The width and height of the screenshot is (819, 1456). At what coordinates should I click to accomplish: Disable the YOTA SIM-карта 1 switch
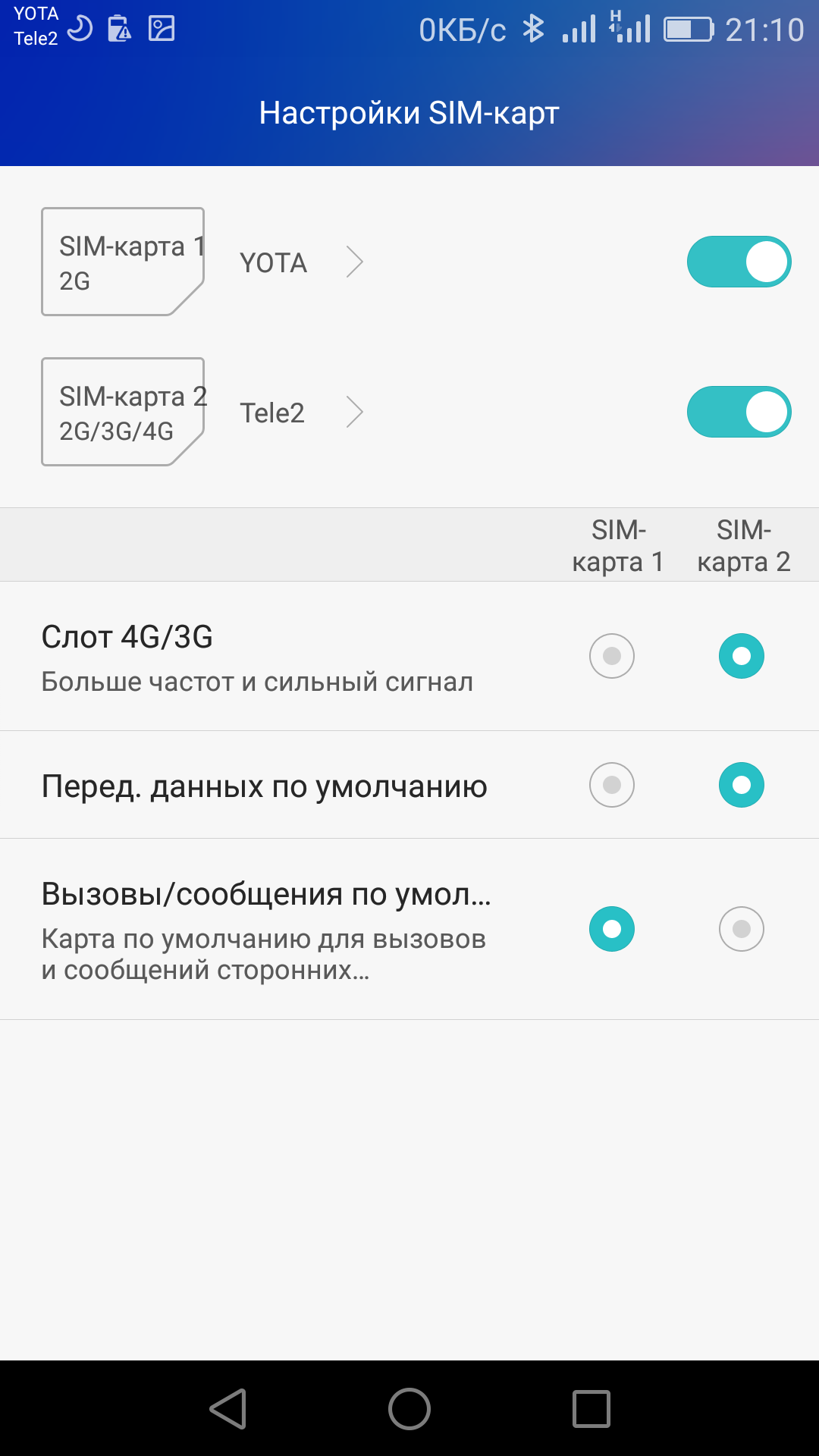pos(739,262)
